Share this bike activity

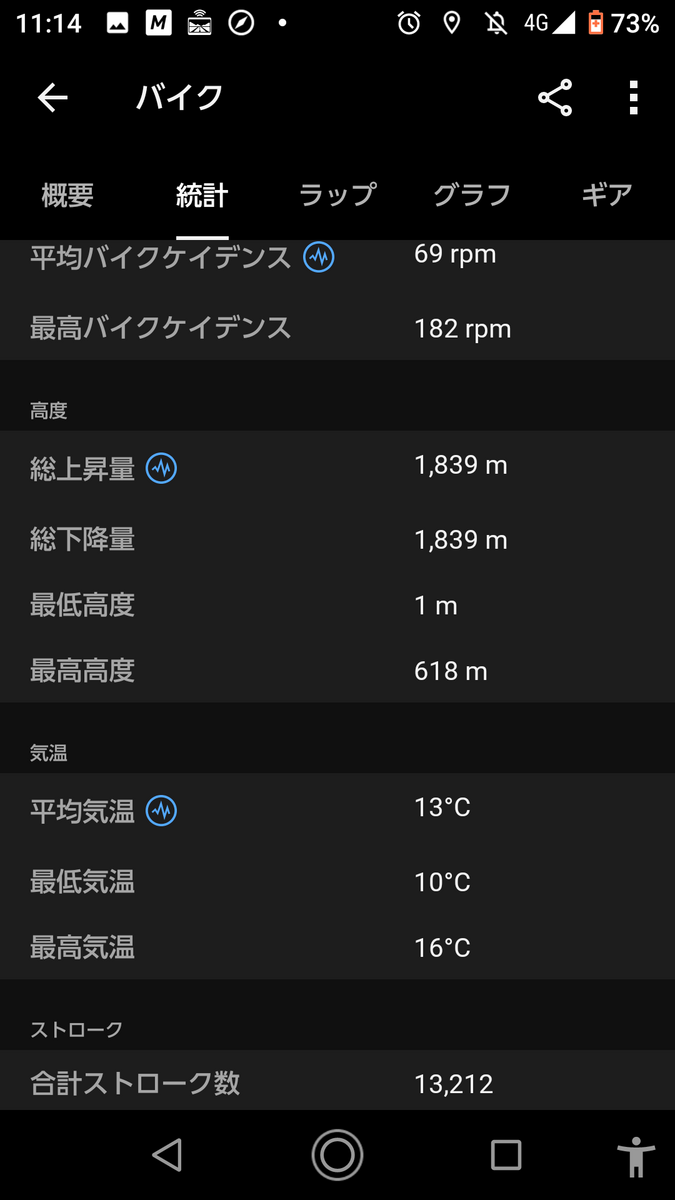[x=555, y=97]
